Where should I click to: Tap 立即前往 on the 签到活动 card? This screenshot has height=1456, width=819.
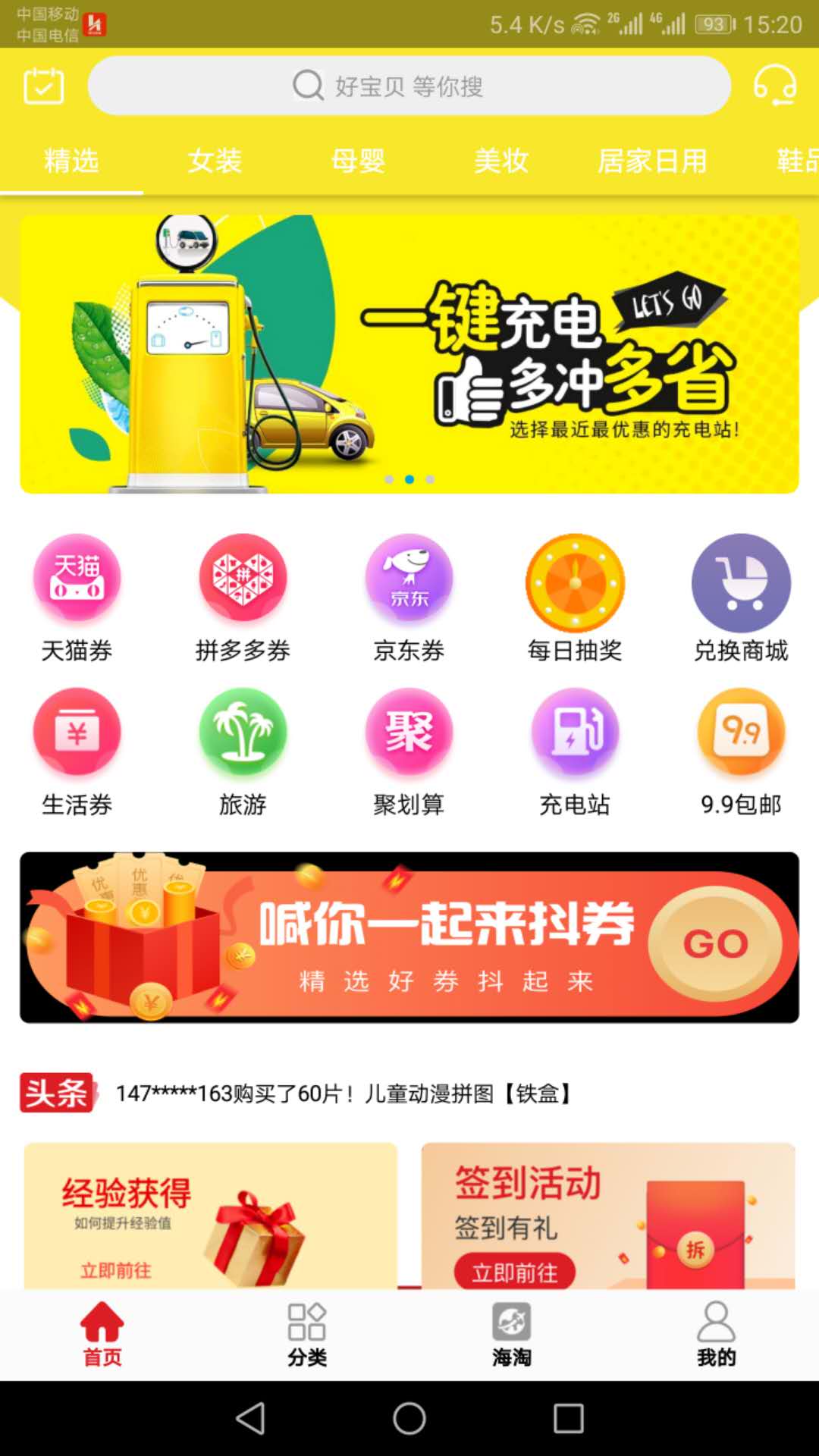click(x=515, y=1272)
